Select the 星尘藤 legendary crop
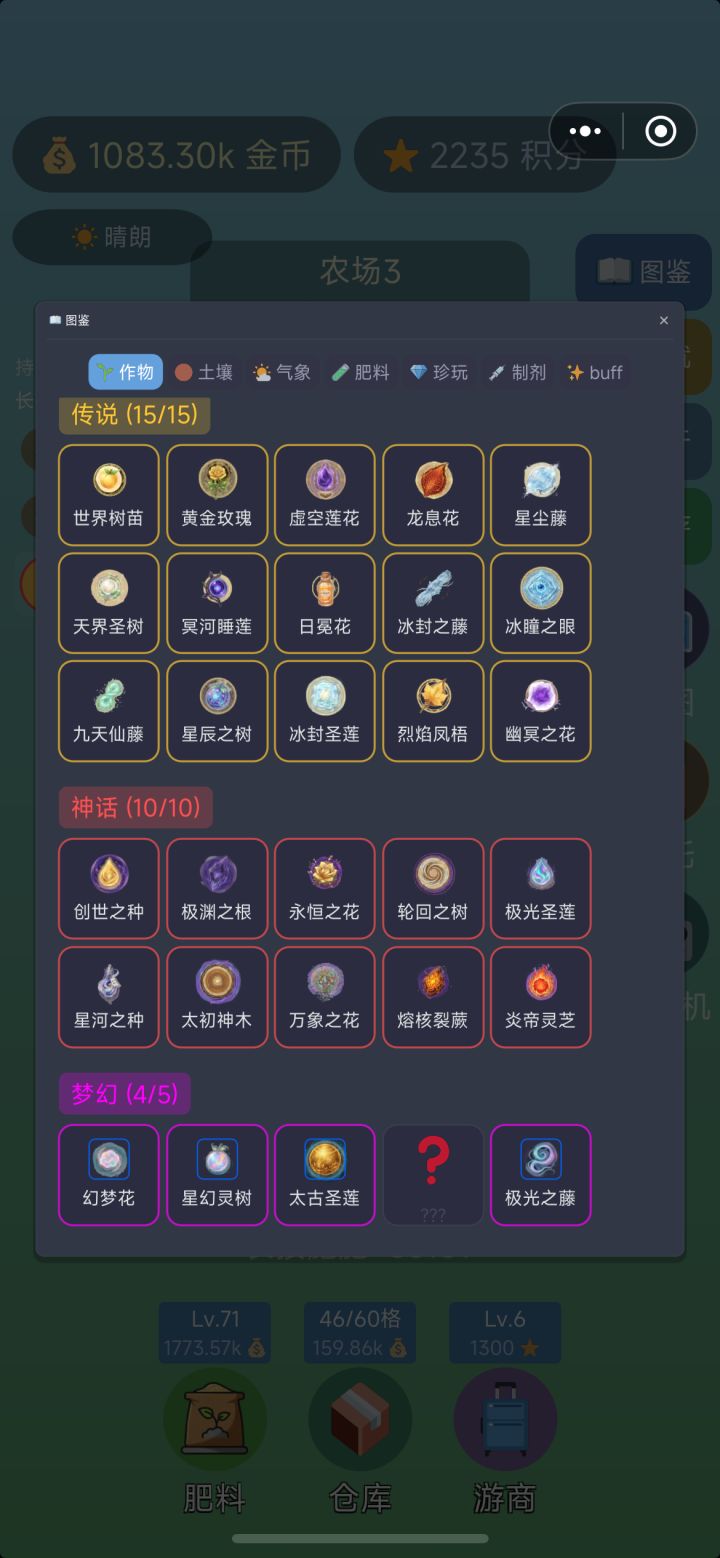This screenshot has height=1558, width=720. click(540, 494)
